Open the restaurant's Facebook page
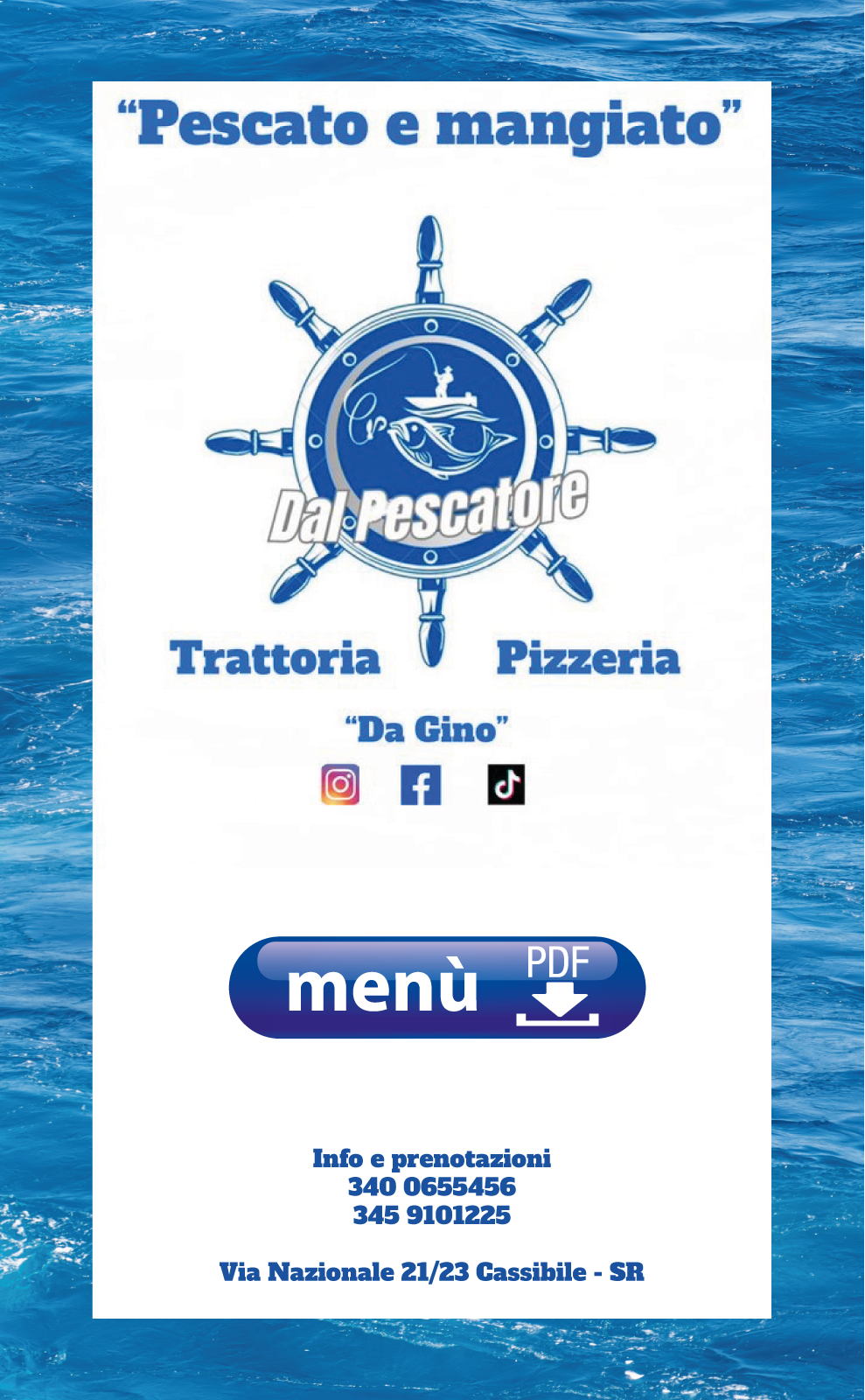Image resolution: width=865 pixels, height=1400 pixels. click(x=421, y=785)
